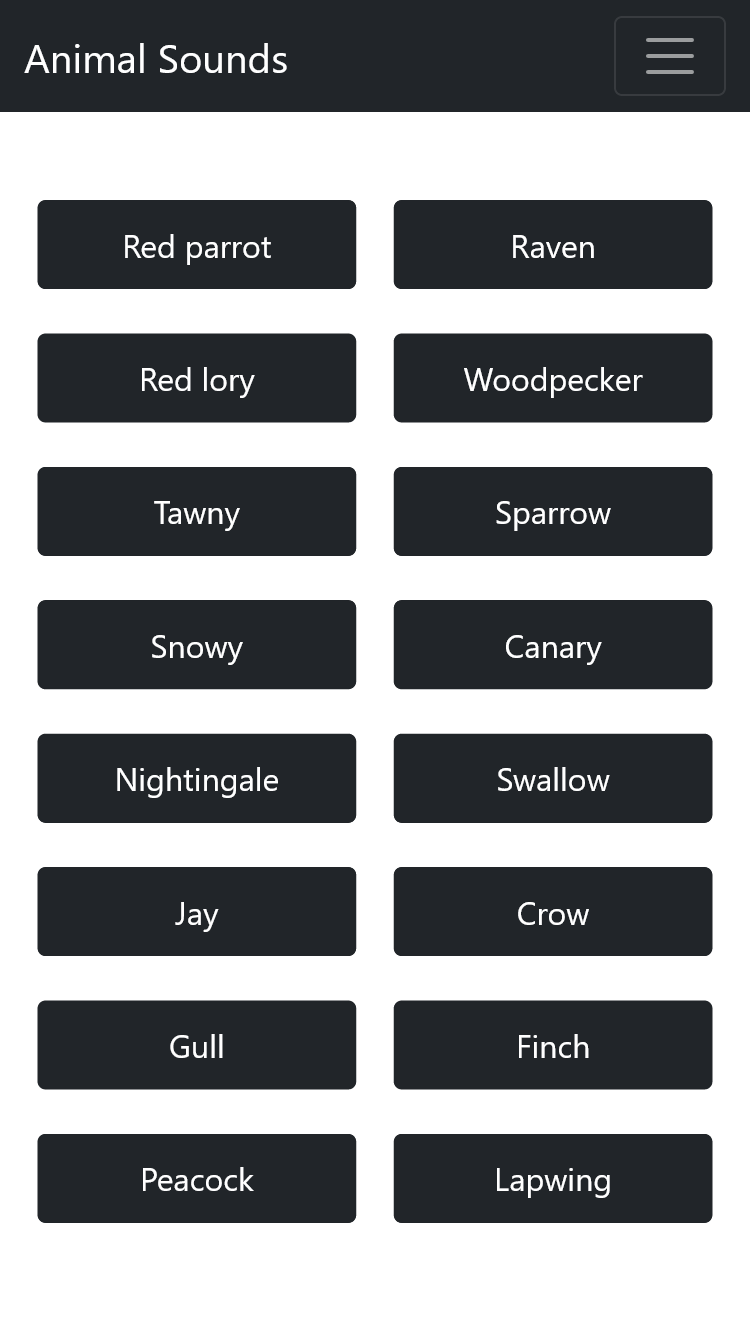
Task: Select the Peacock button
Action: (x=197, y=1178)
